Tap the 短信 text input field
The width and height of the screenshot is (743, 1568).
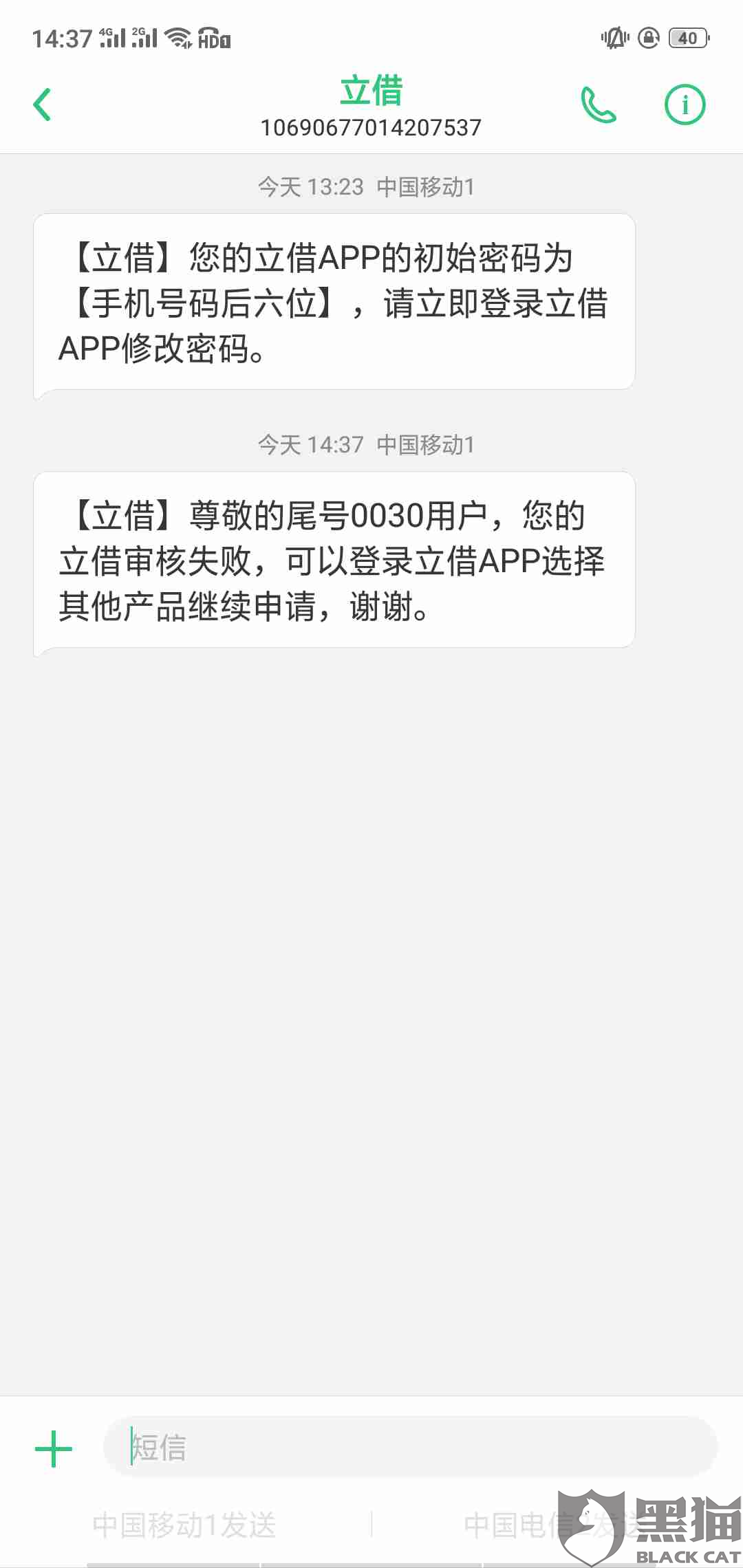tap(410, 1447)
